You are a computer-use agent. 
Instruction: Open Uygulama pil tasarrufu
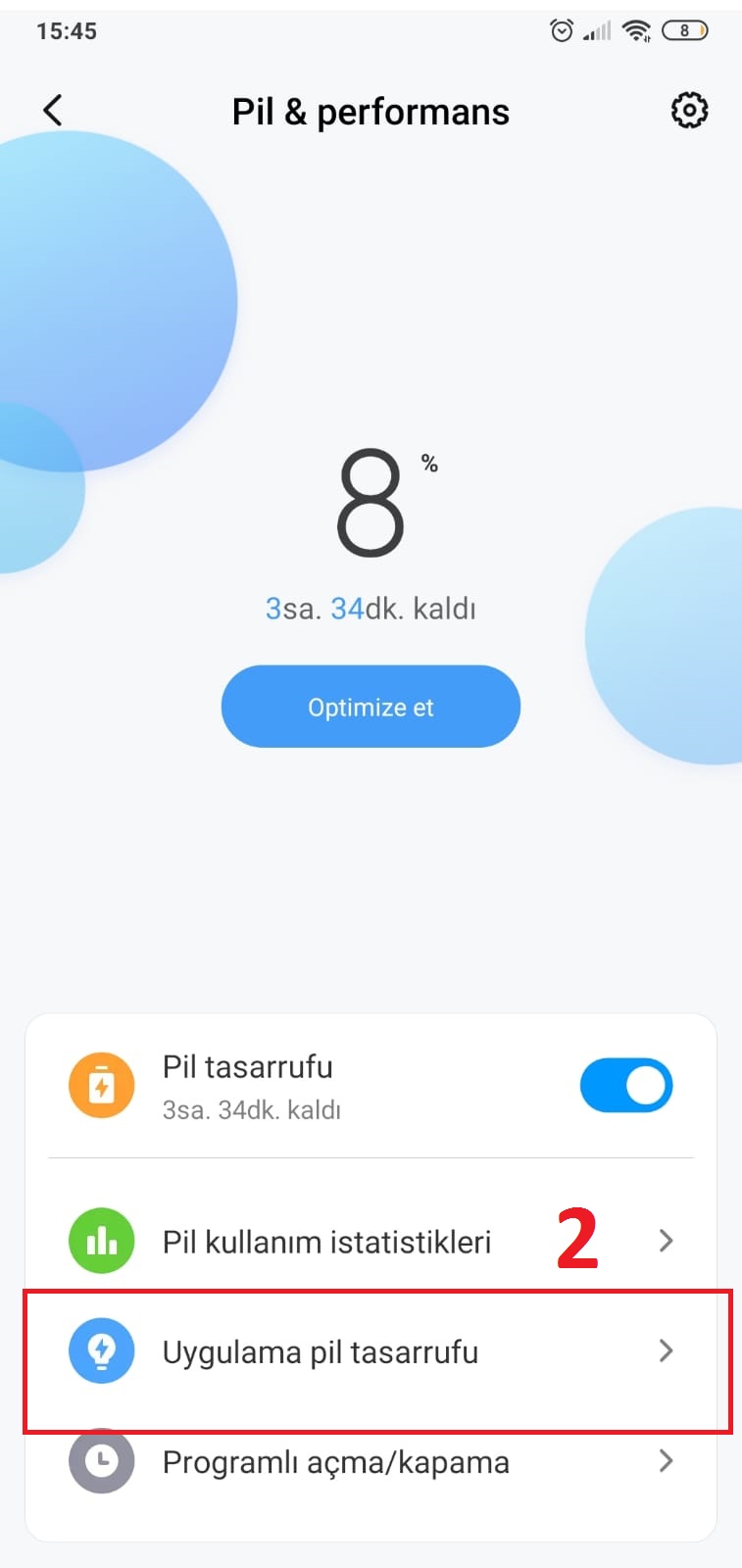click(x=371, y=1352)
